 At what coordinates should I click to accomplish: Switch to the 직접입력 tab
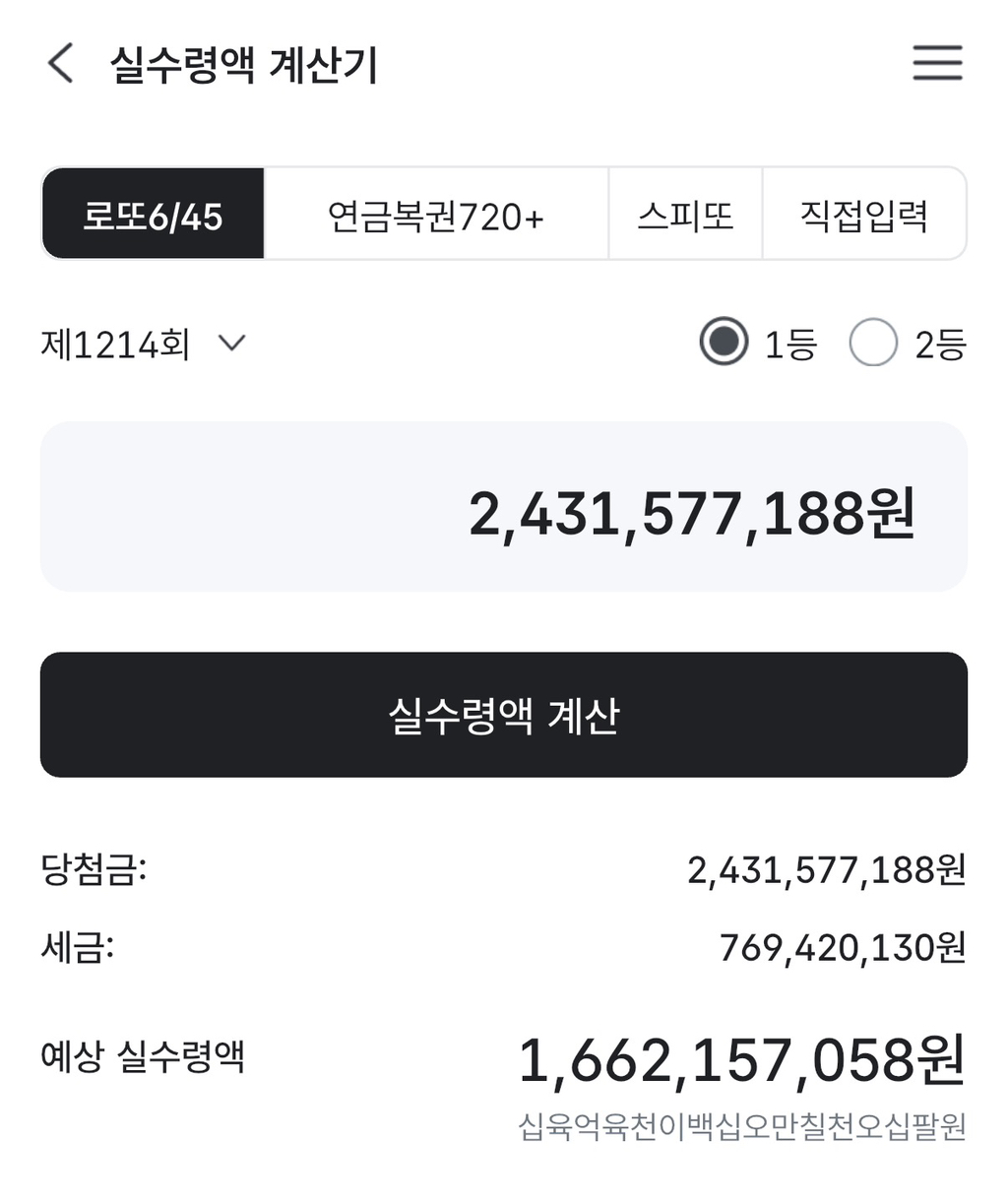(864, 214)
